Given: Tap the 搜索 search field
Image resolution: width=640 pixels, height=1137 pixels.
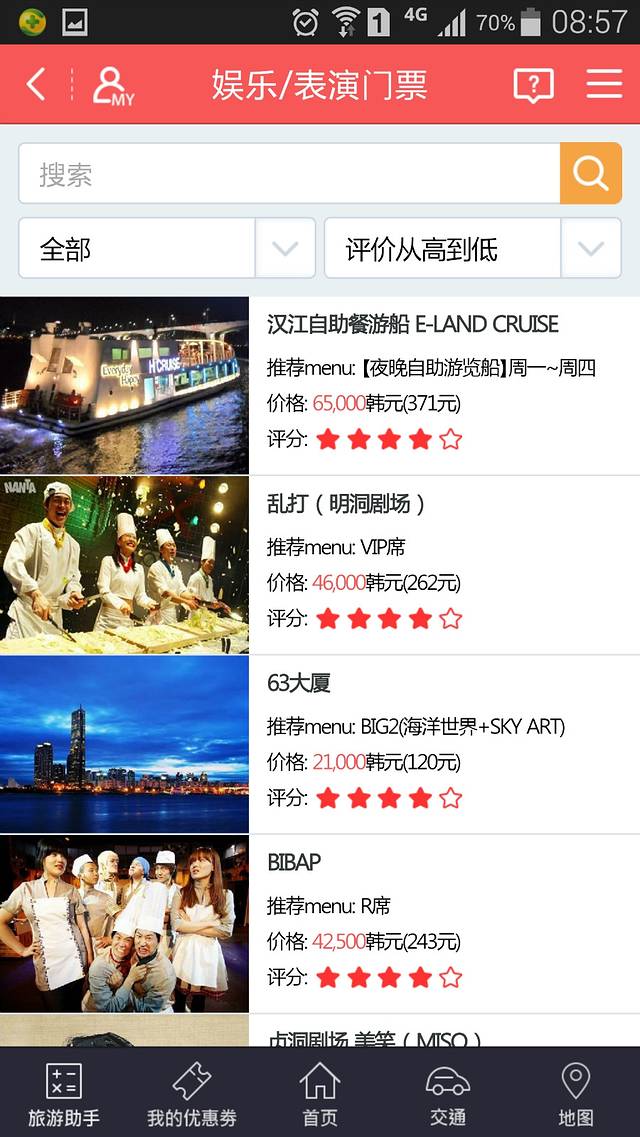Looking at the screenshot, I should (x=289, y=174).
